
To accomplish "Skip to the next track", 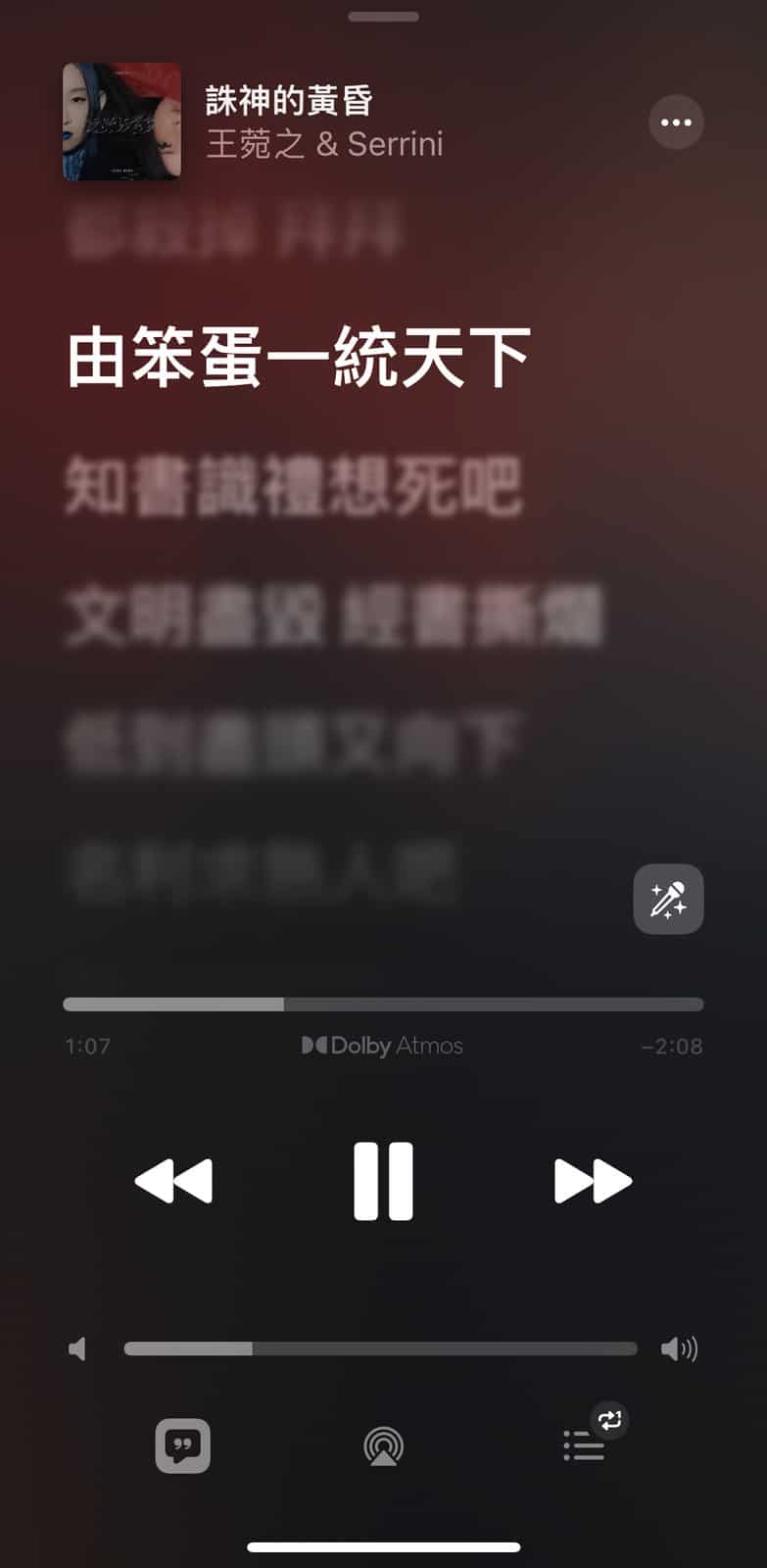I will [x=593, y=1181].
